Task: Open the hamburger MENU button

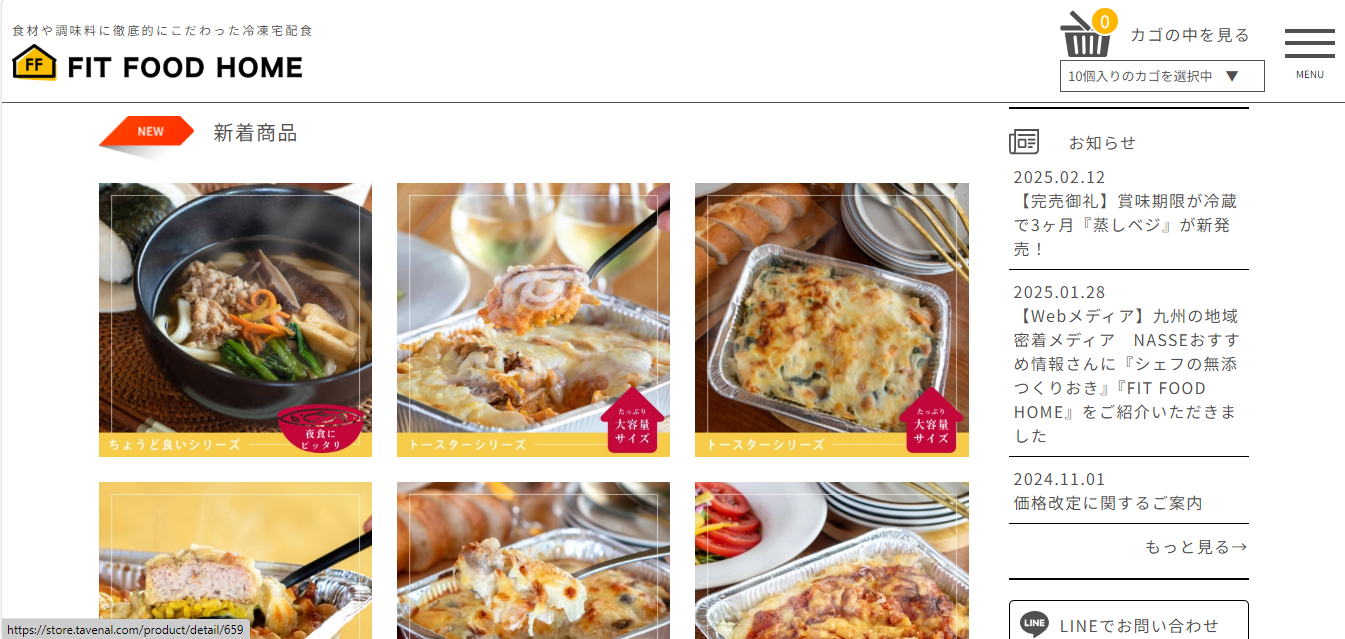Action: (1309, 51)
